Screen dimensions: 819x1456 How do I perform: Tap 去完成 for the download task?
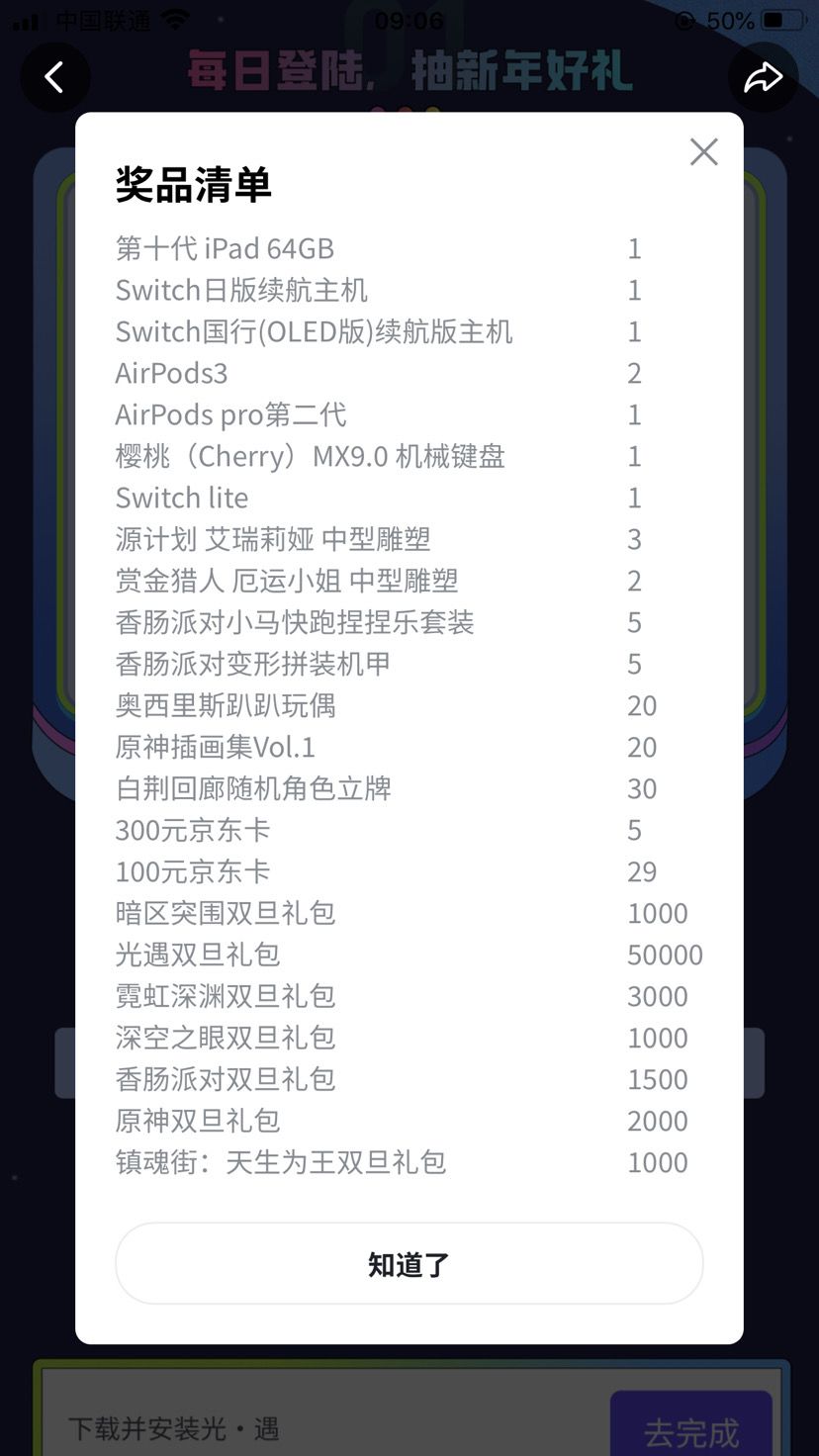[691, 1424]
